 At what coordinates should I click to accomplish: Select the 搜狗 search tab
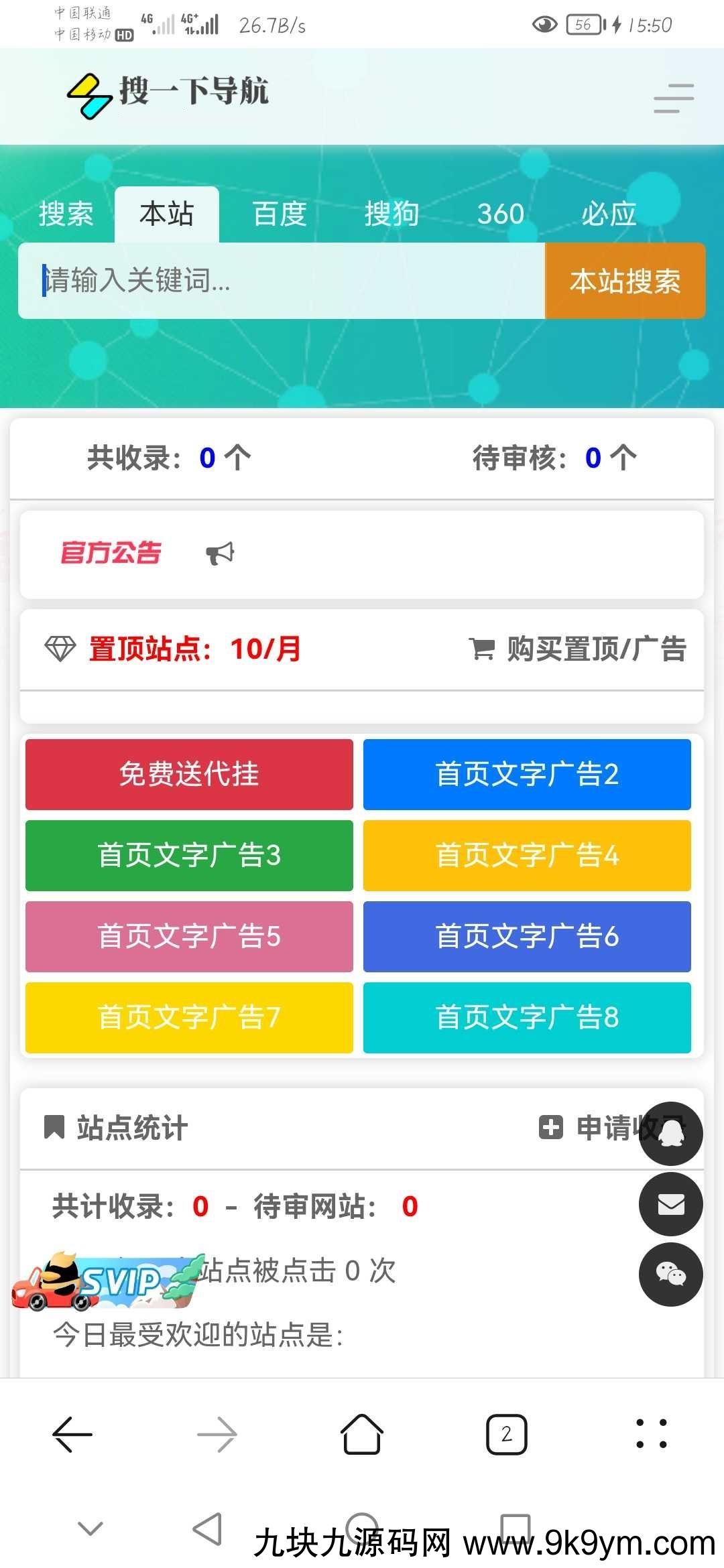(x=391, y=214)
